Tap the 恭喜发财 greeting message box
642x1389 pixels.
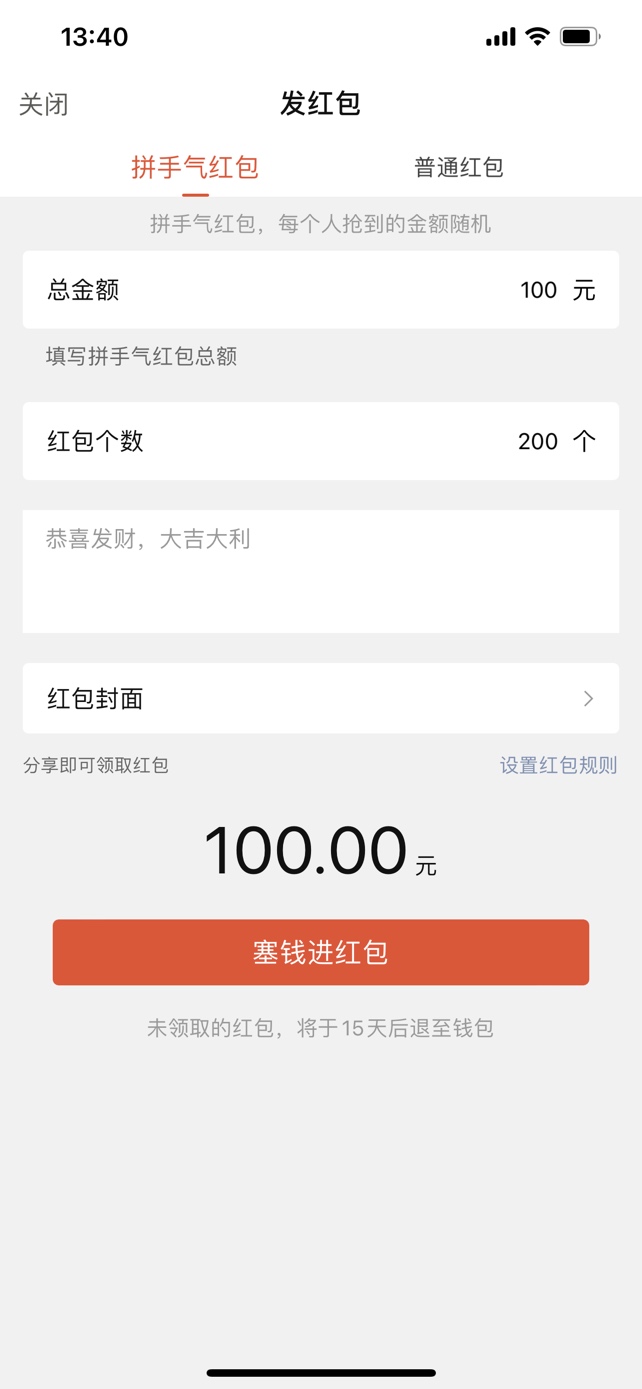[x=321, y=571]
